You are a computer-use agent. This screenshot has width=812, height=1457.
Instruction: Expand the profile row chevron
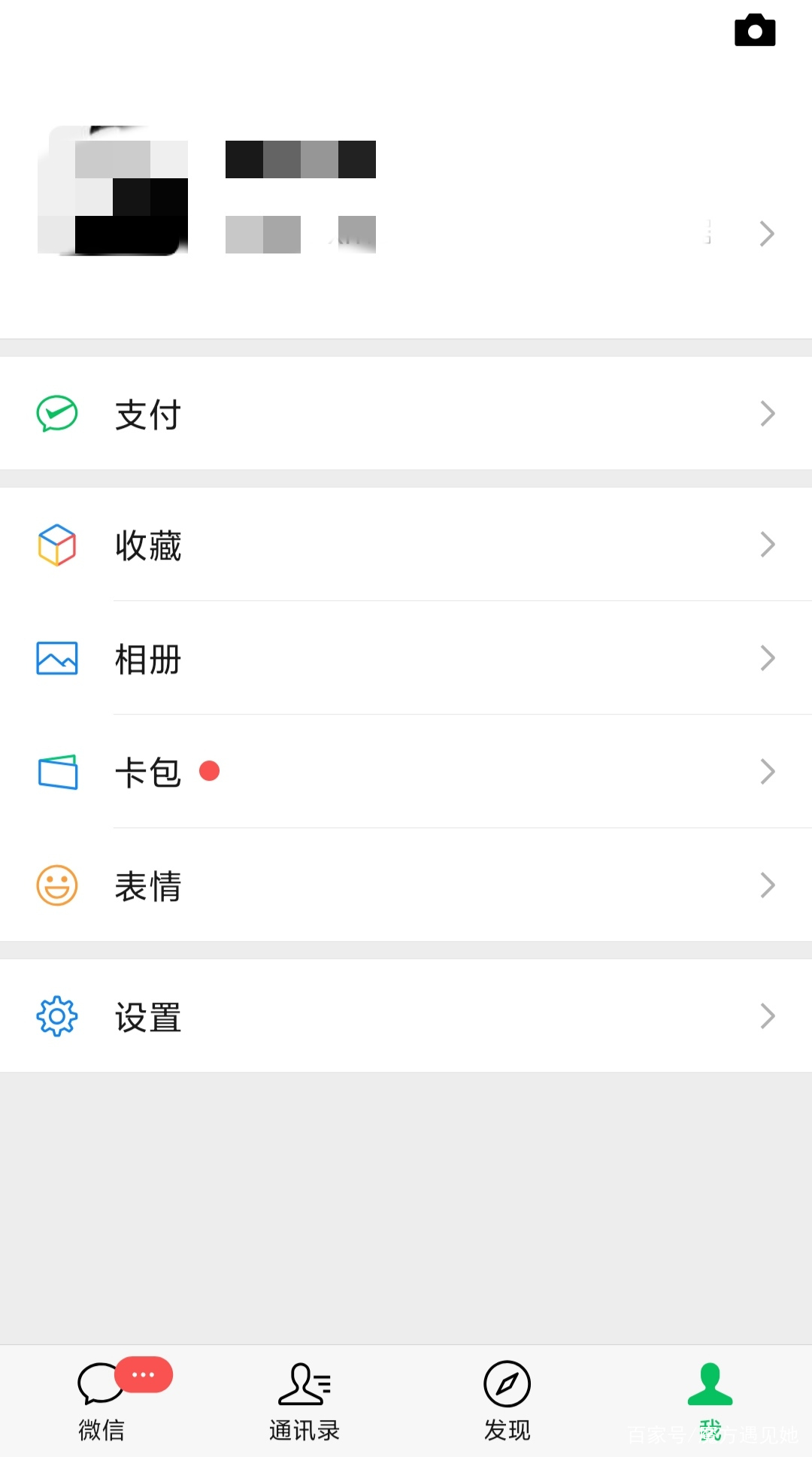click(x=766, y=233)
